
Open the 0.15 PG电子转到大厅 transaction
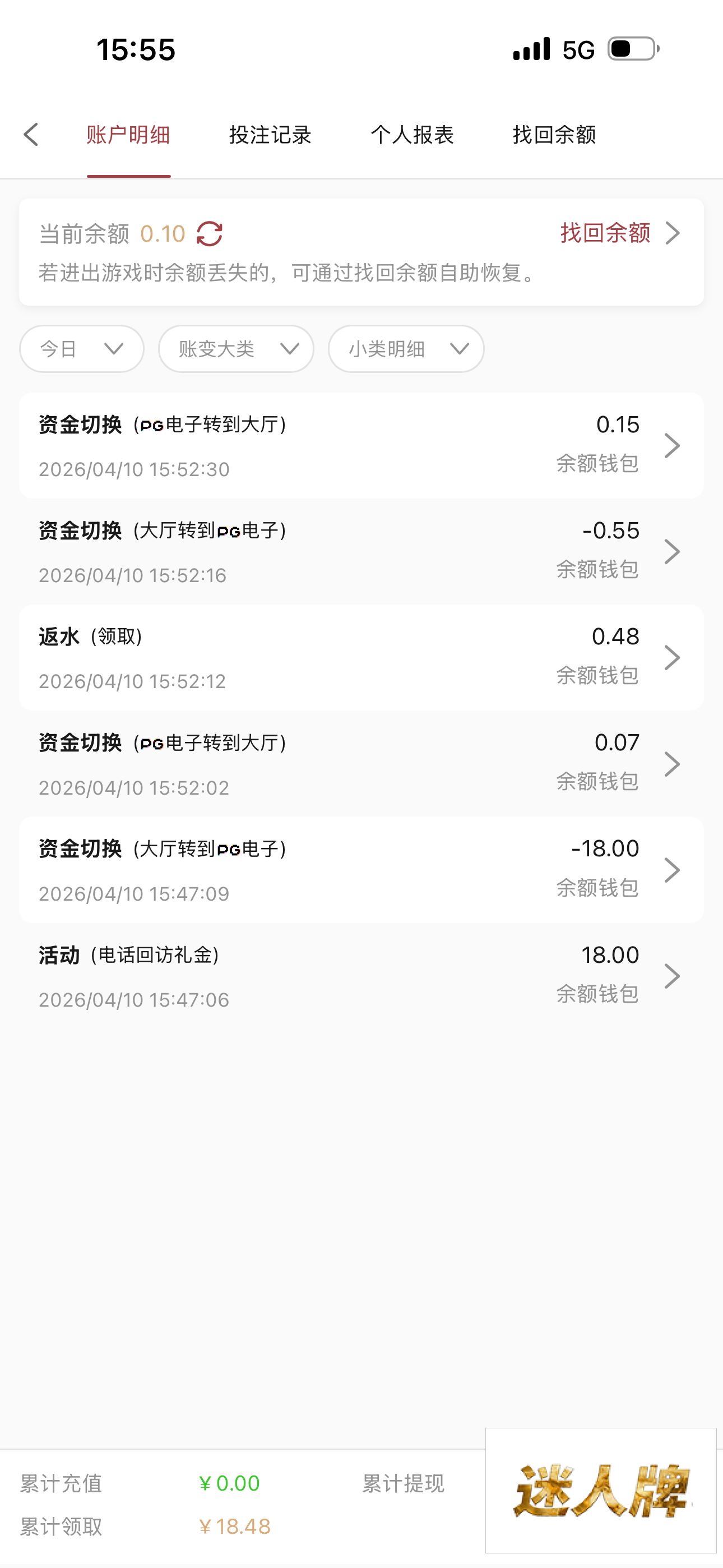(361, 446)
